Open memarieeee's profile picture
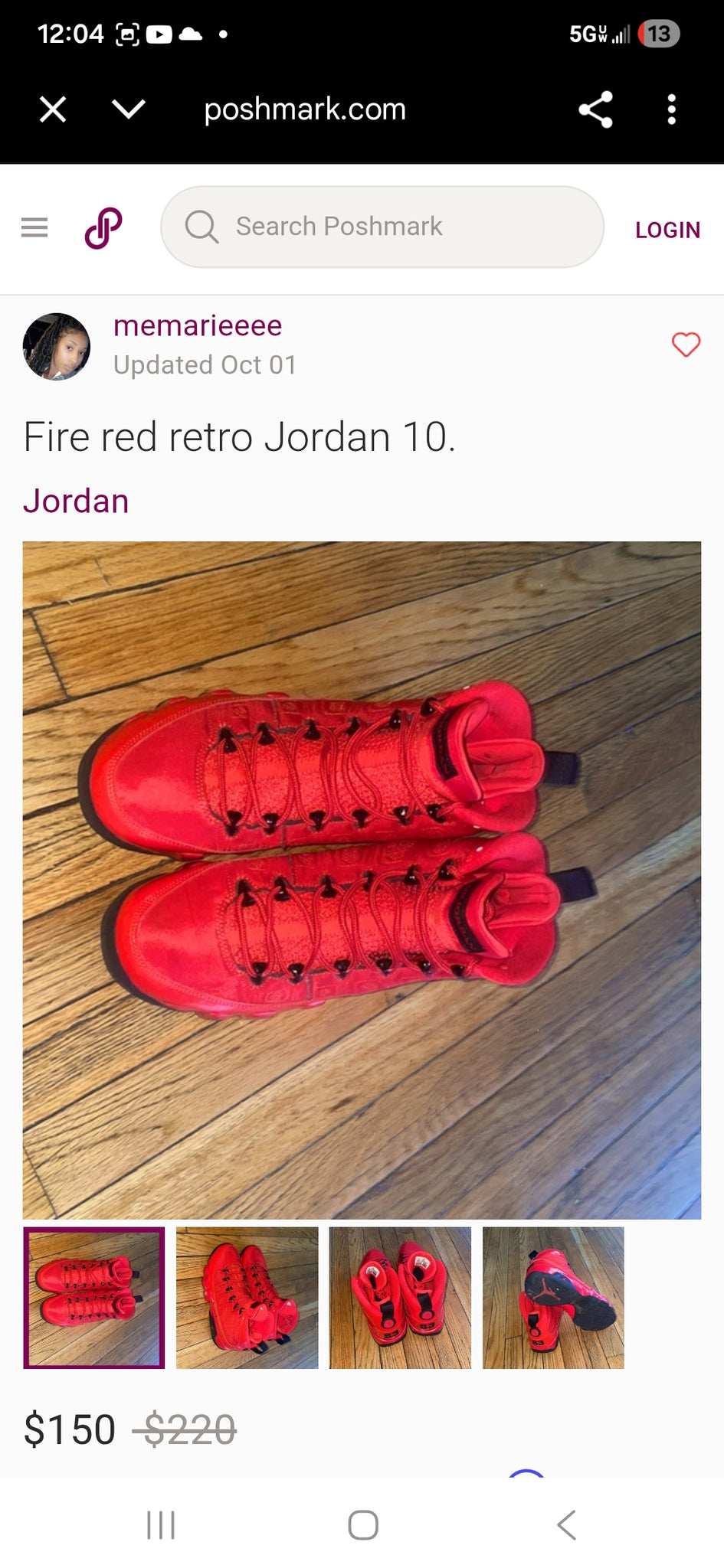This screenshot has height=1568, width=724. pyautogui.click(x=57, y=347)
